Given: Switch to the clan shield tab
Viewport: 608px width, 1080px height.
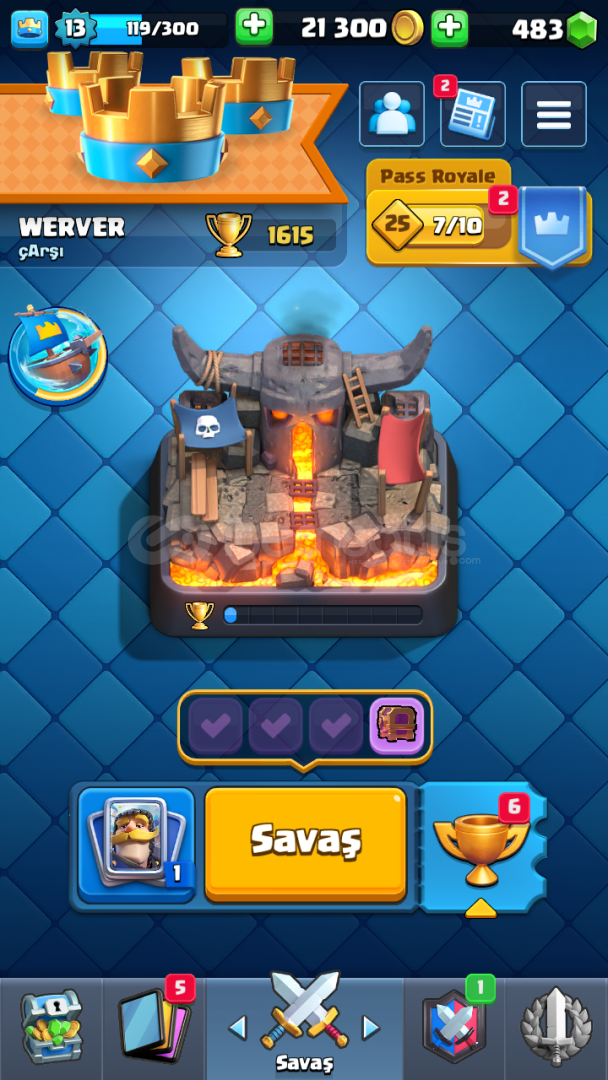Looking at the screenshot, I should pyautogui.click(x=455, y=1027).
